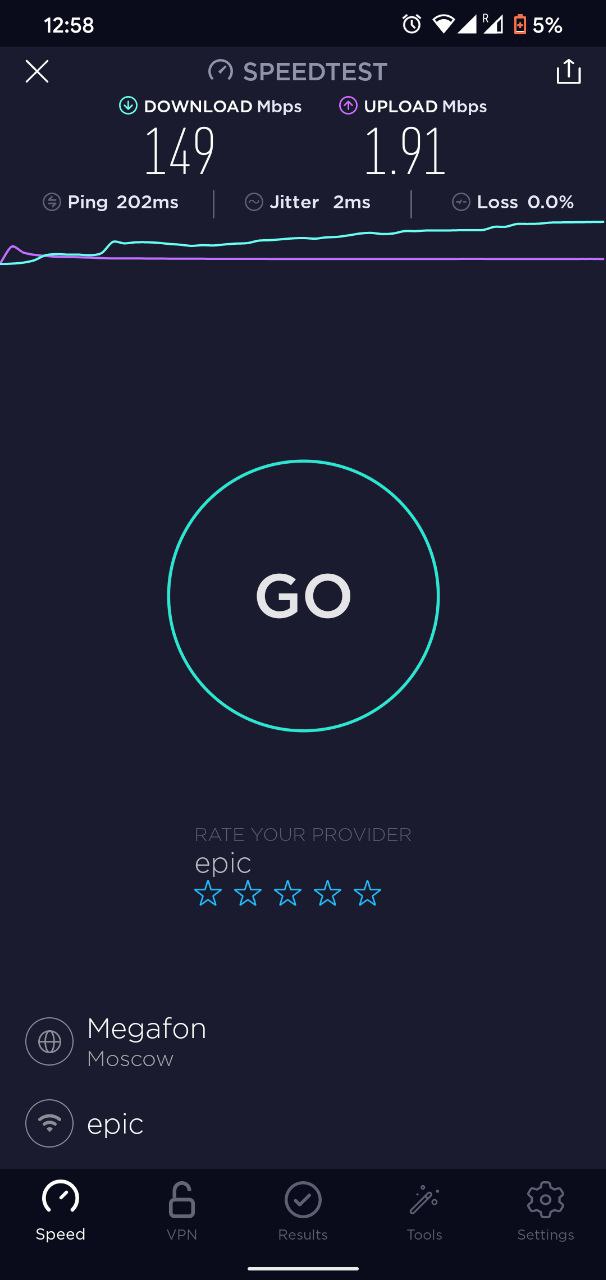Rate provider epic three stars
This screenshot has width=606, height=1280.
click(x=288, y=893)
